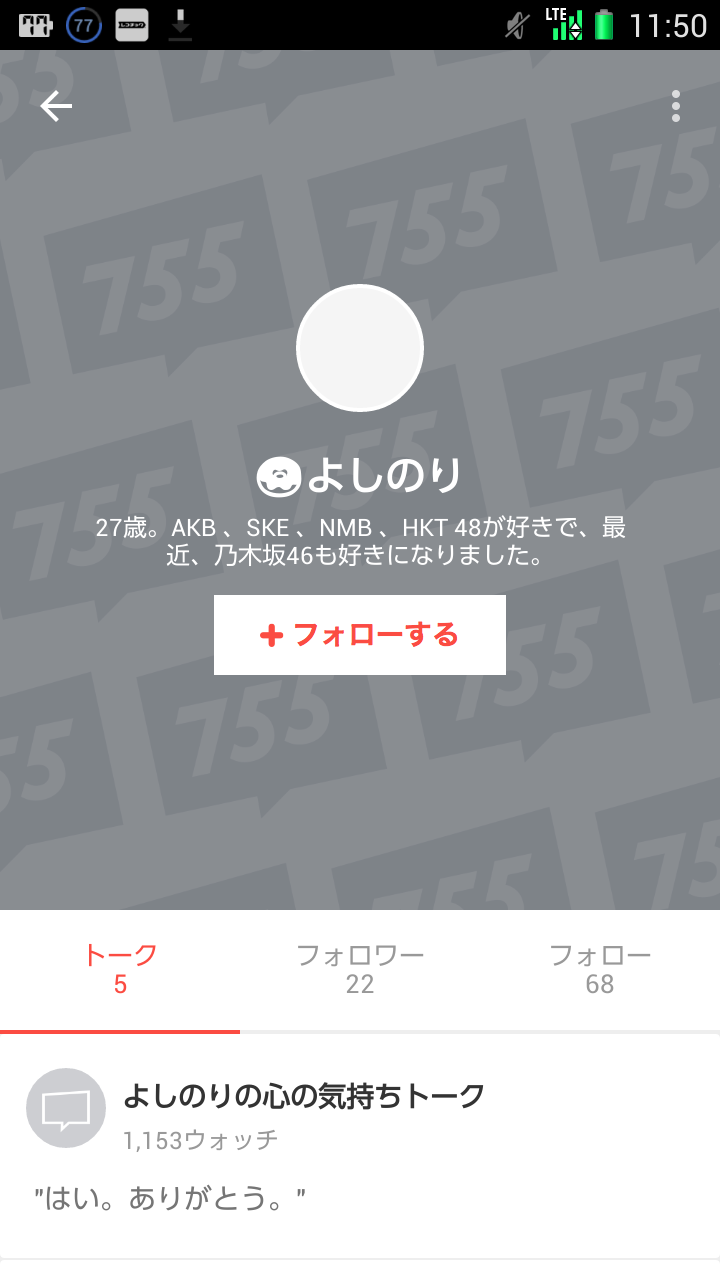Tap the bio text mentioning AKB and SKE
Screen dimensions: 720x1280
pyautogui.click(x=360, y=540)
